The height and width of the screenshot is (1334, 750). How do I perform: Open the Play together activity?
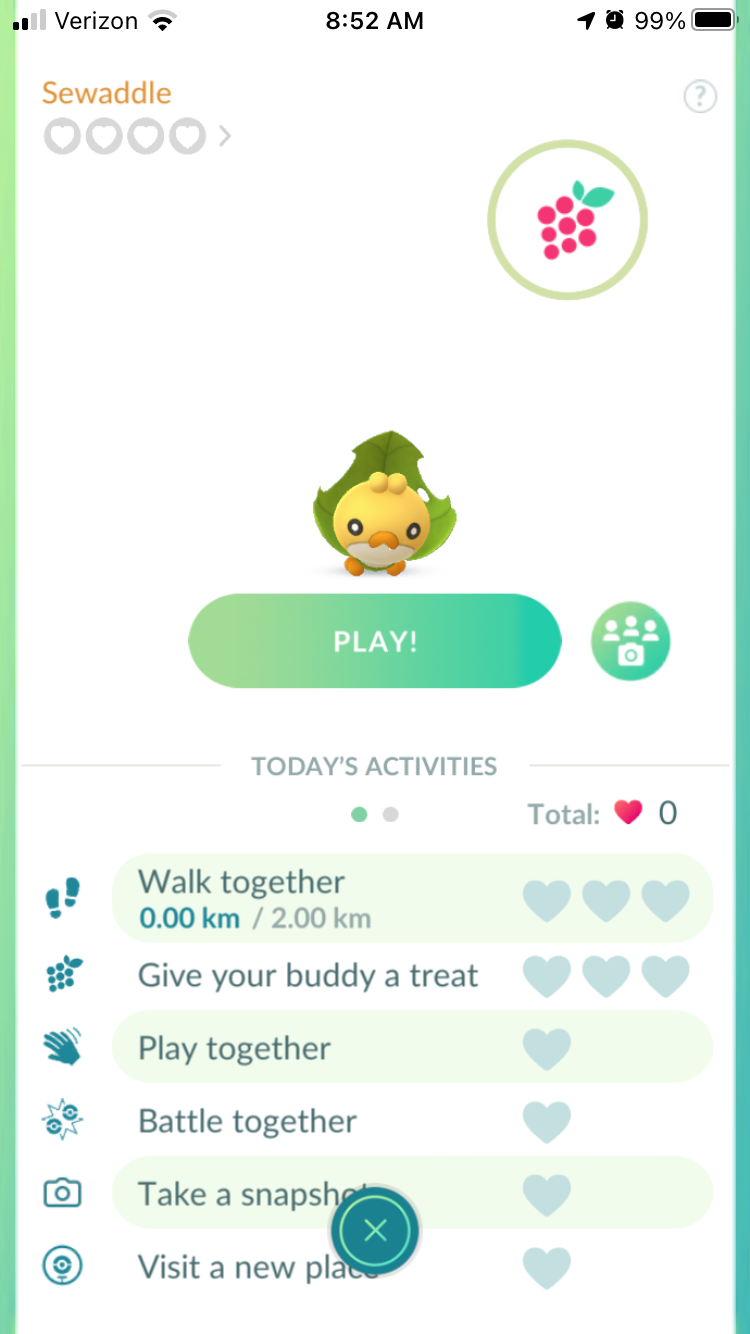tap(412, 1047)
